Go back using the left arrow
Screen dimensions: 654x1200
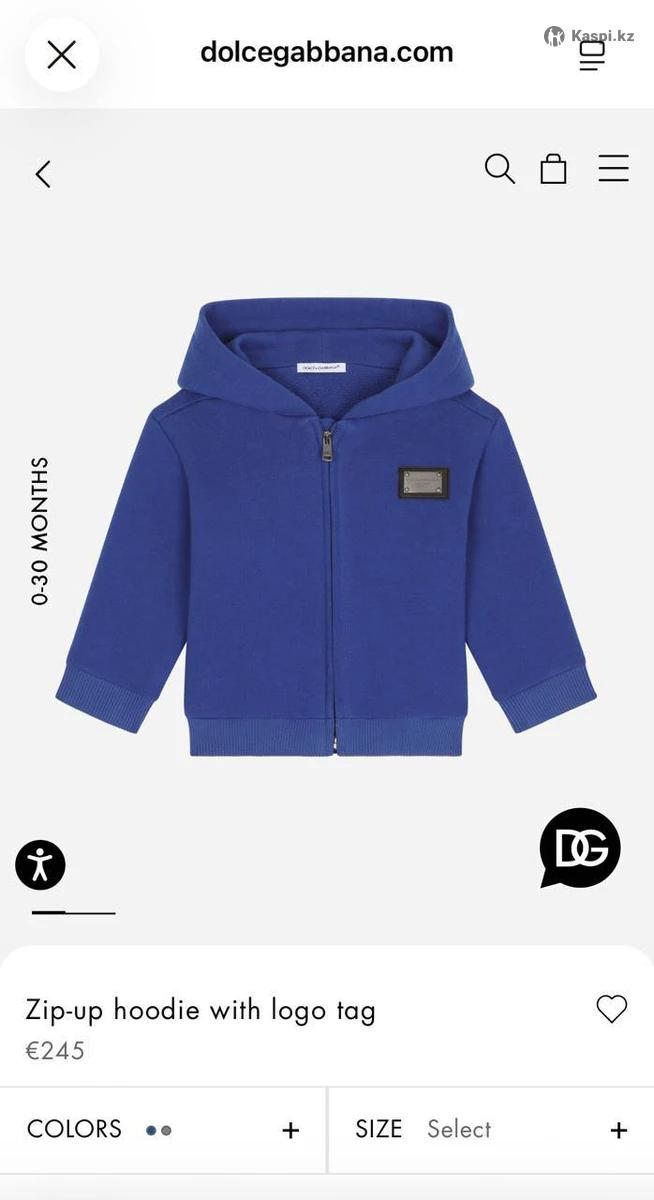(x=43, y=174)
